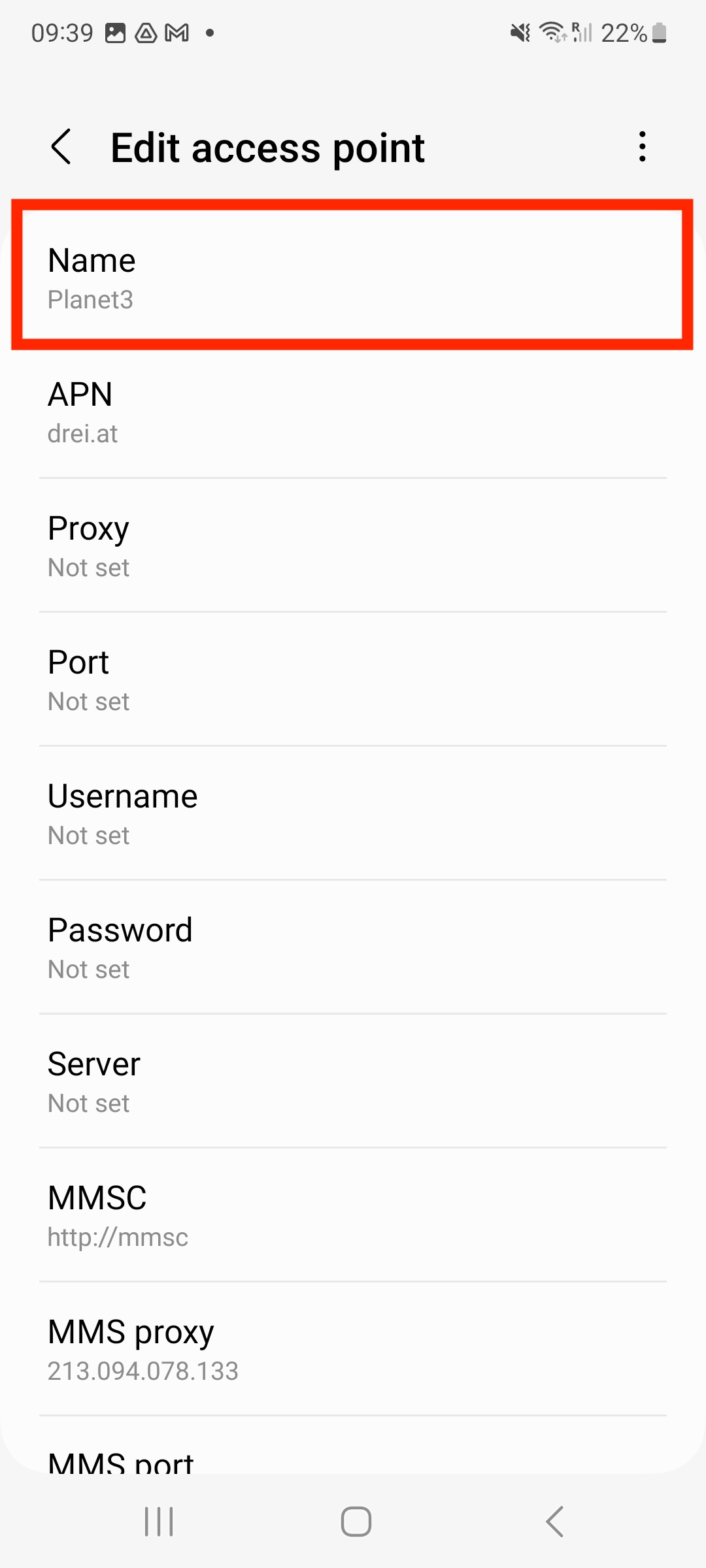This screenshot has height=1568, width=706.
Task: Tap the Wi-Fi status icon
Action: click(551, 31)
